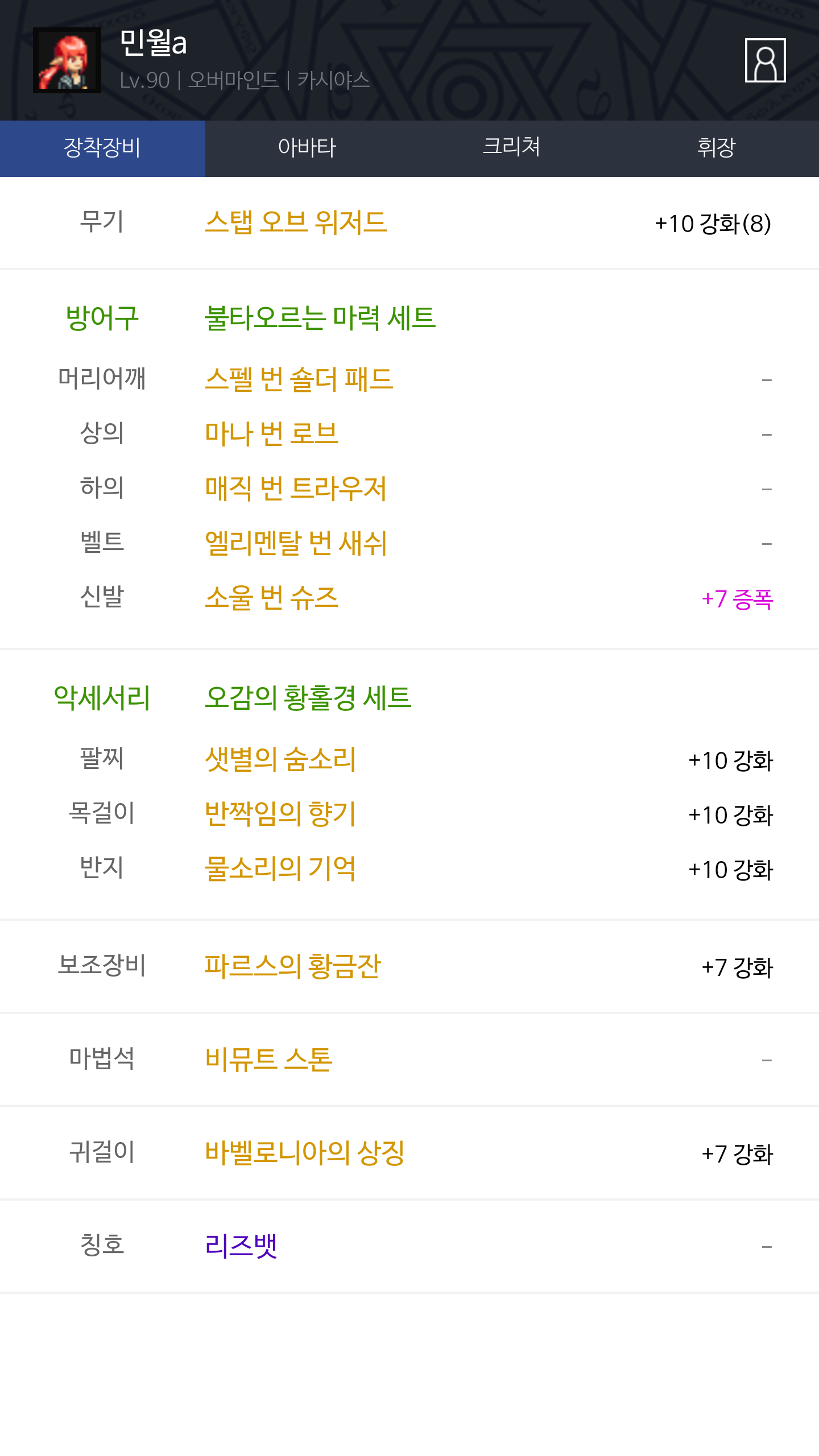Select the 장착장비 tab
819x1456 pixels.
[x=102, y=148]
